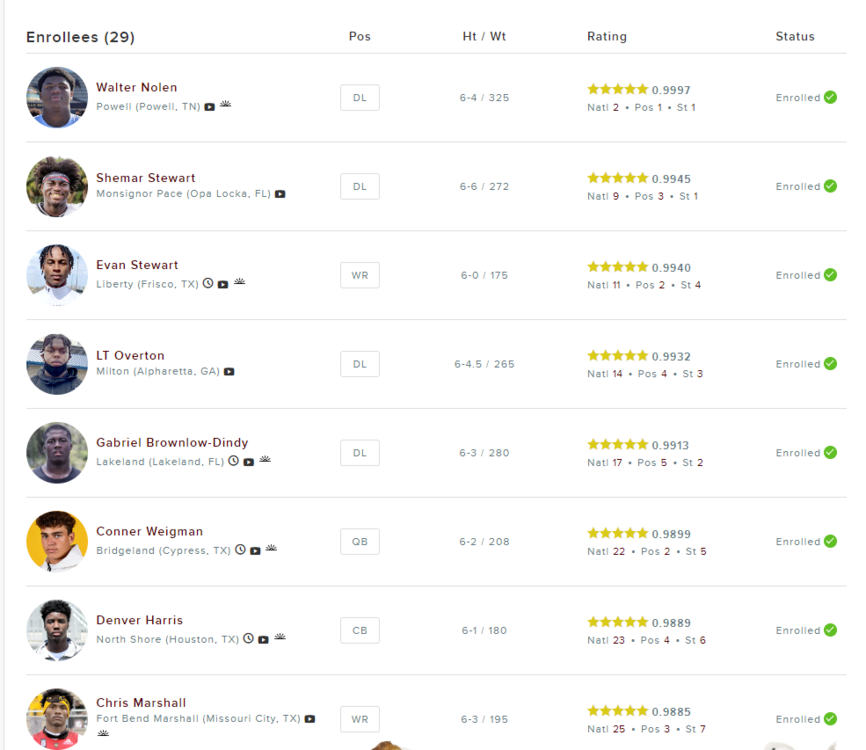This screenshot has height=750, width=866.
Task: Play the video highlights for LT Overton
Action: coord(229,372)
